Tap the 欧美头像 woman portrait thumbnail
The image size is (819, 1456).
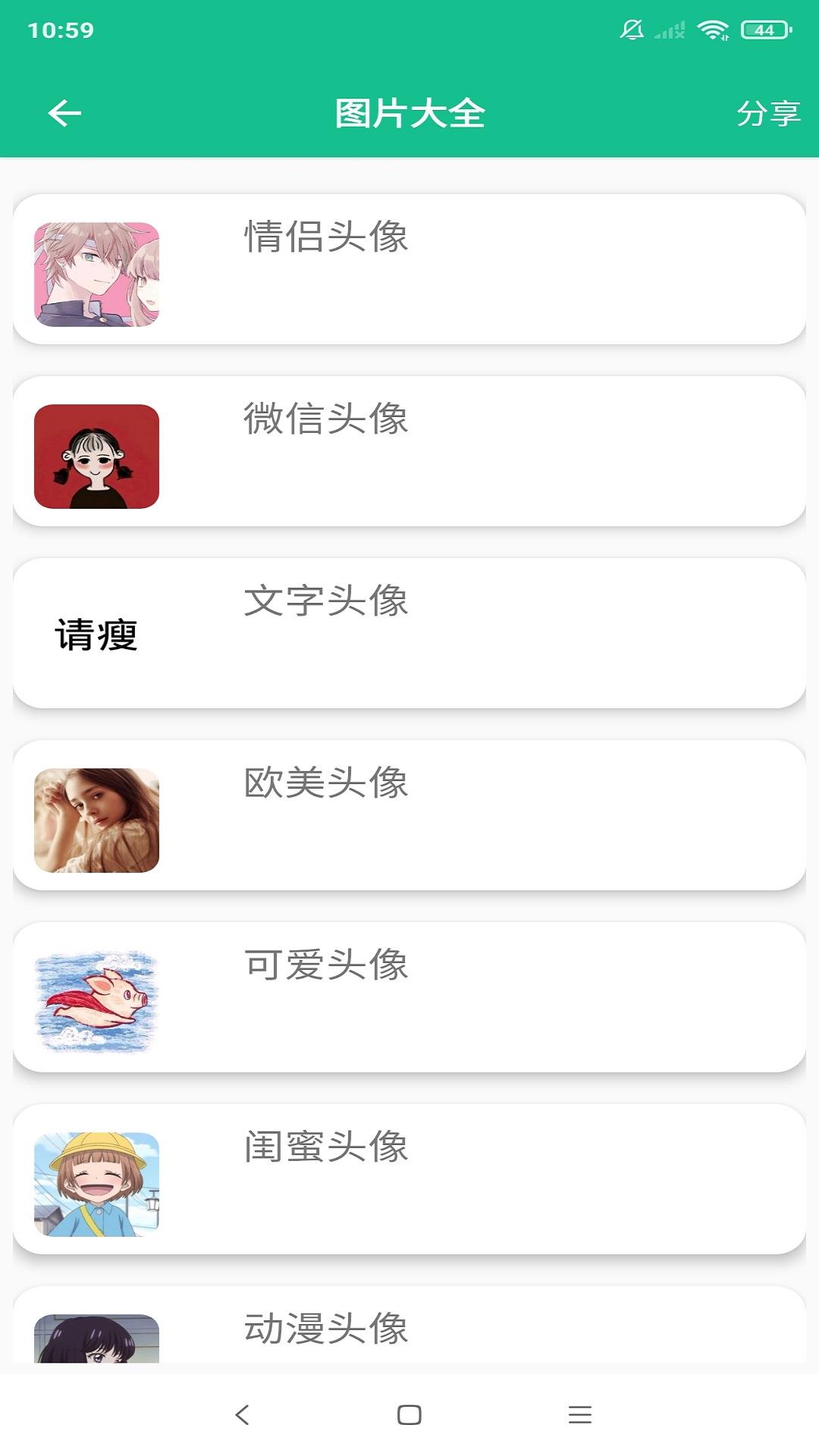pos(96,819)
